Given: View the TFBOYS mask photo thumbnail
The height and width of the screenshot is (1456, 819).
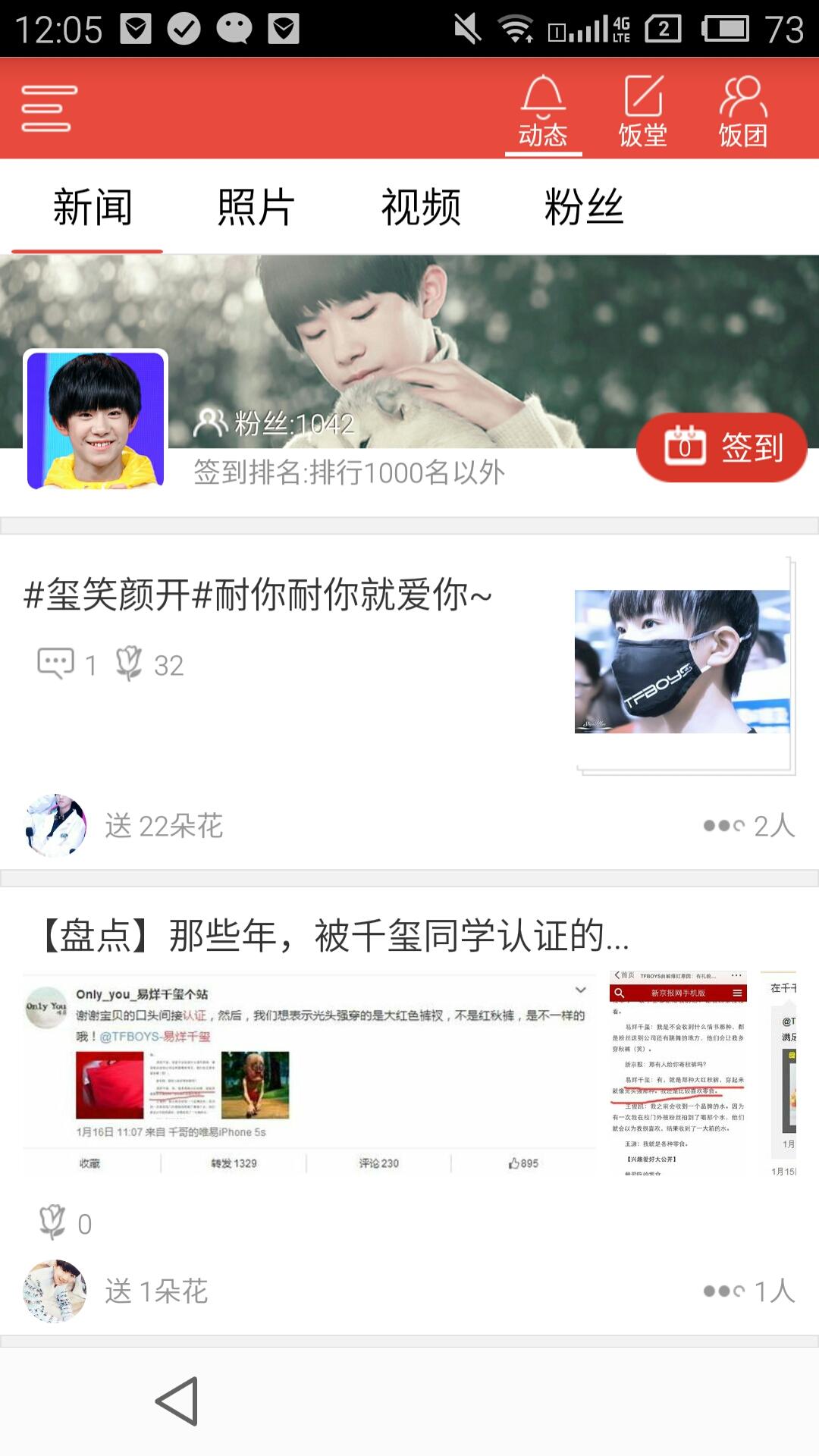Looking at the screenshot, I should 682,661.
